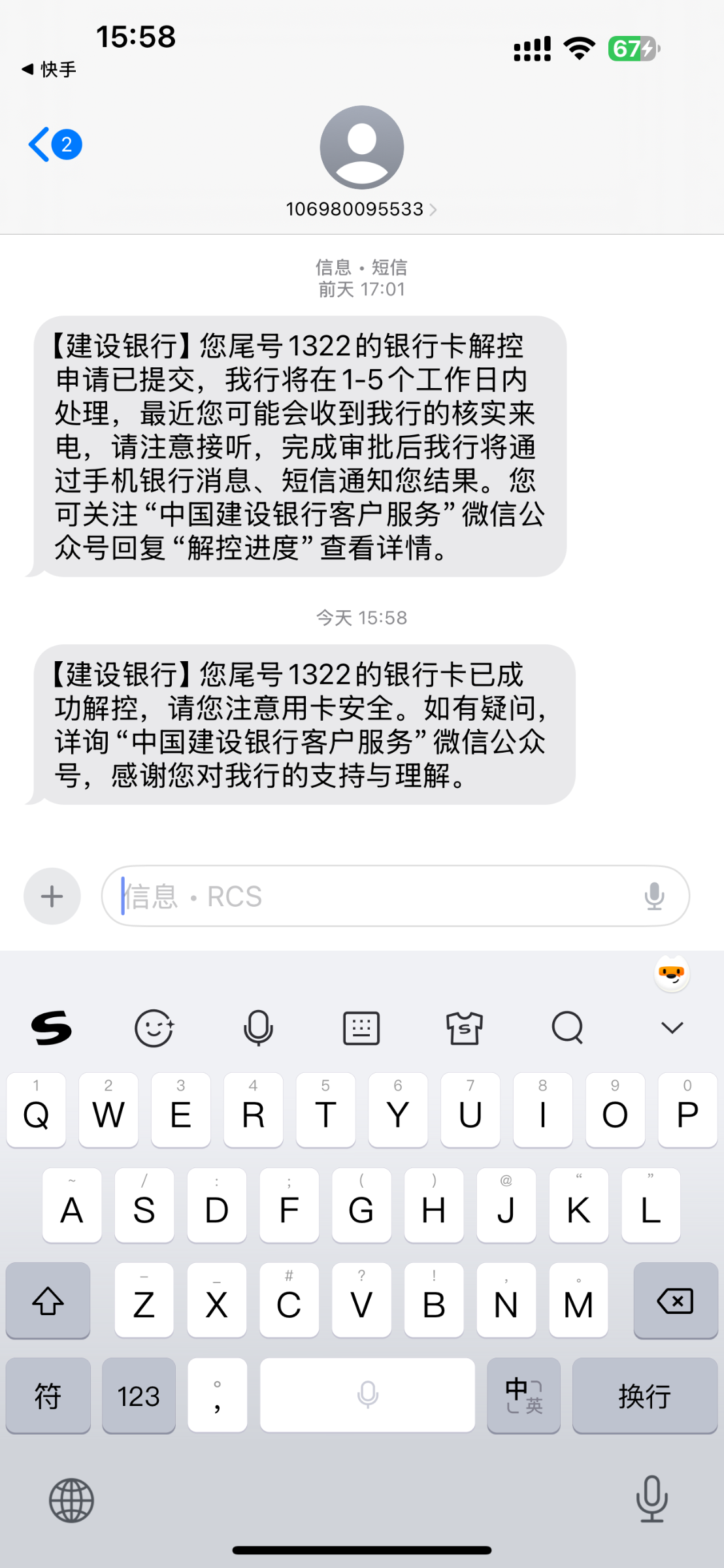Start dictation via the input field microphone
Screen dimensions: 724x1568
pyautogui.click(x=654, y=896)
